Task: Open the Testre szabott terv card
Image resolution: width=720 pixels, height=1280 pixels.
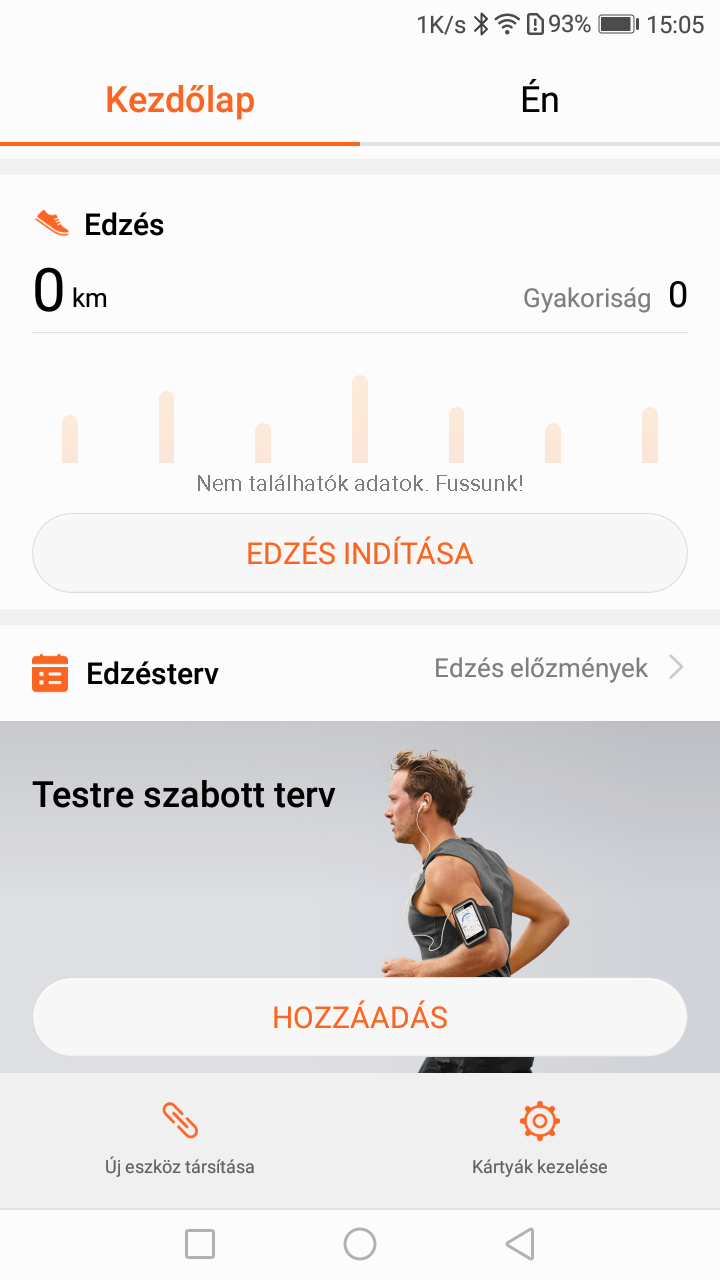Action: 360,850
